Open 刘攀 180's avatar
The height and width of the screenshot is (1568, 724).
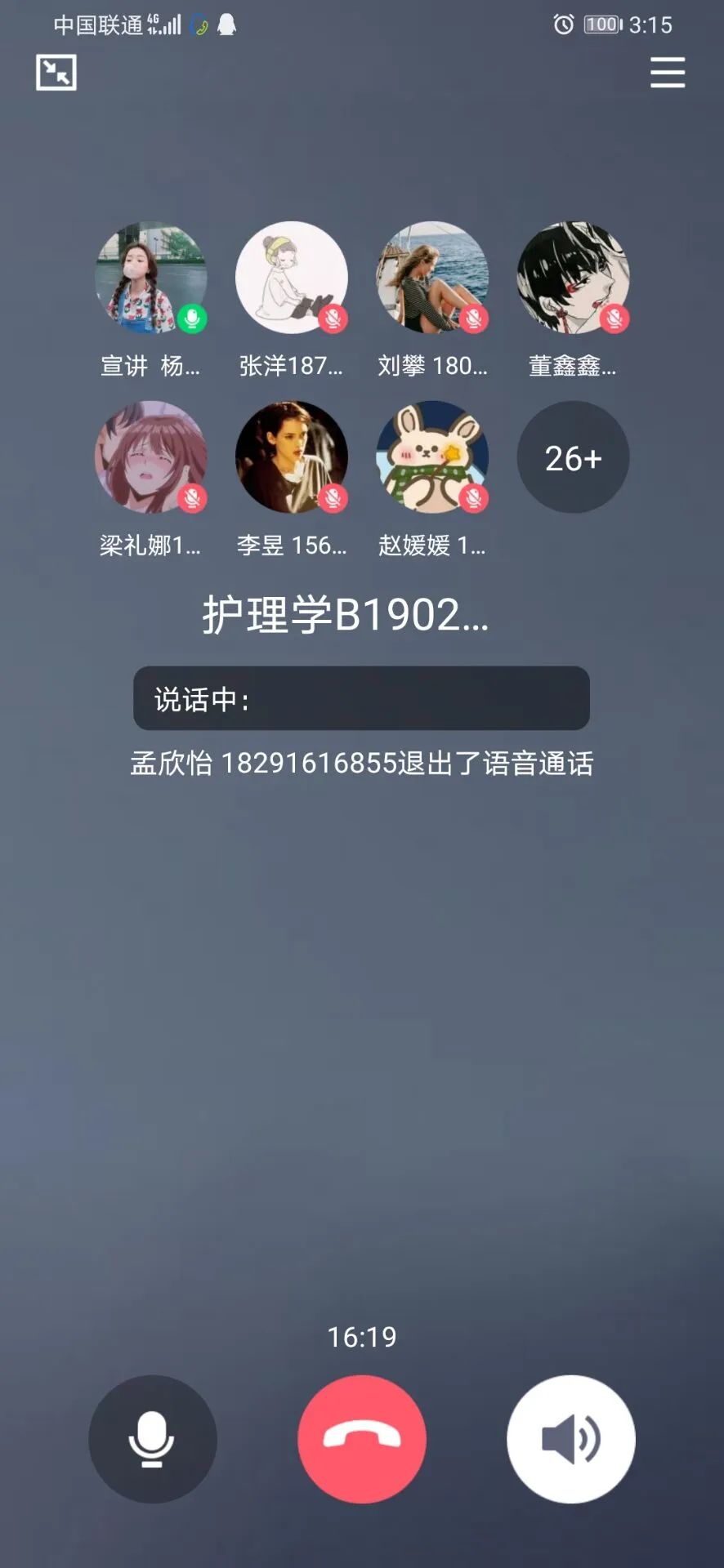pyautogui.click(x=432, y=278)
